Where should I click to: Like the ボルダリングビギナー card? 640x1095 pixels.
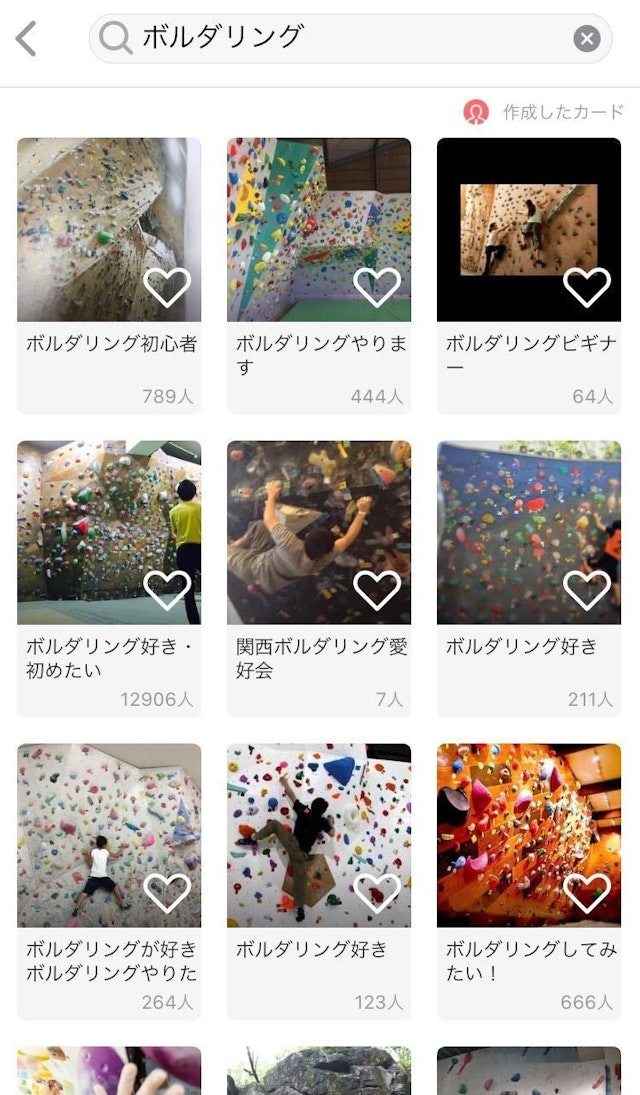coord(587,287)
